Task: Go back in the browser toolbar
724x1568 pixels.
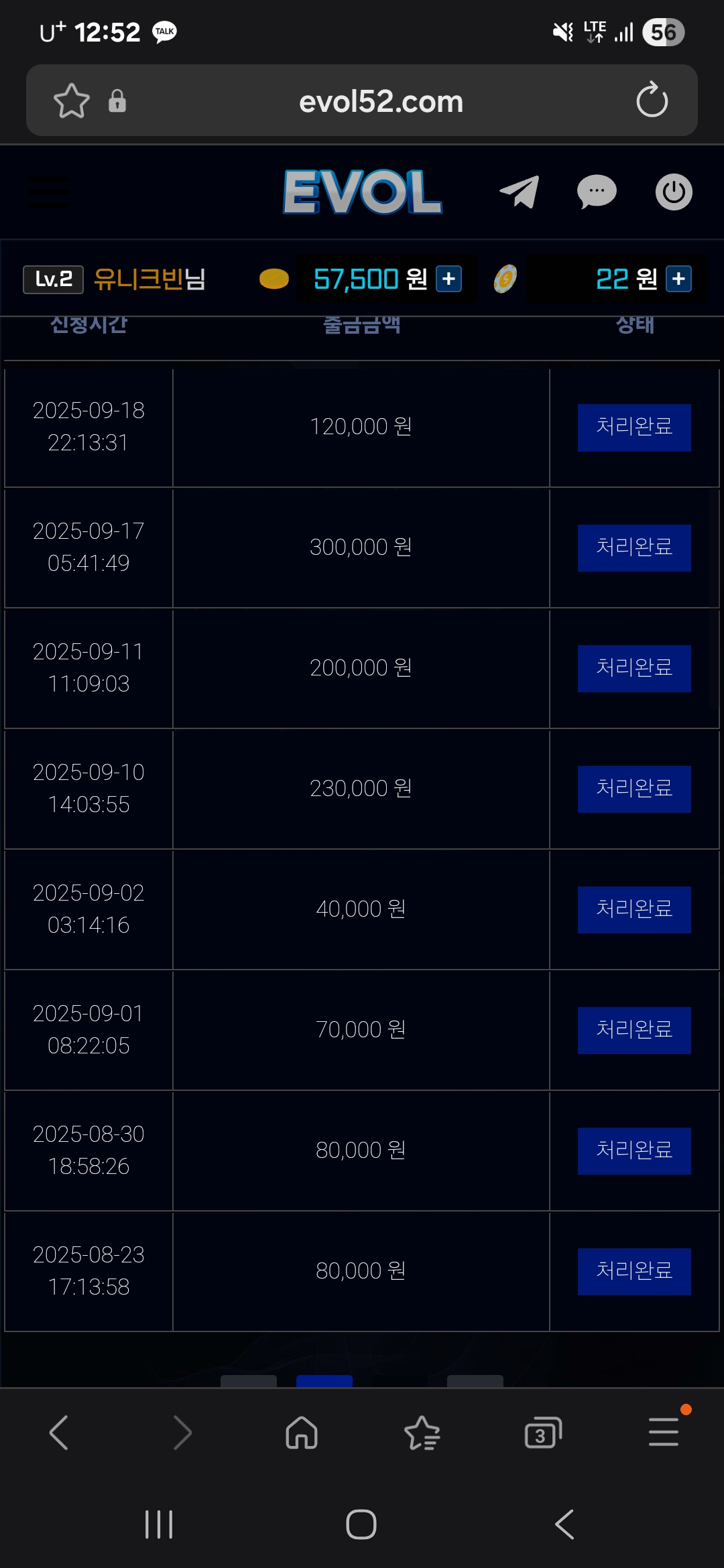Action: (59, 1433)
